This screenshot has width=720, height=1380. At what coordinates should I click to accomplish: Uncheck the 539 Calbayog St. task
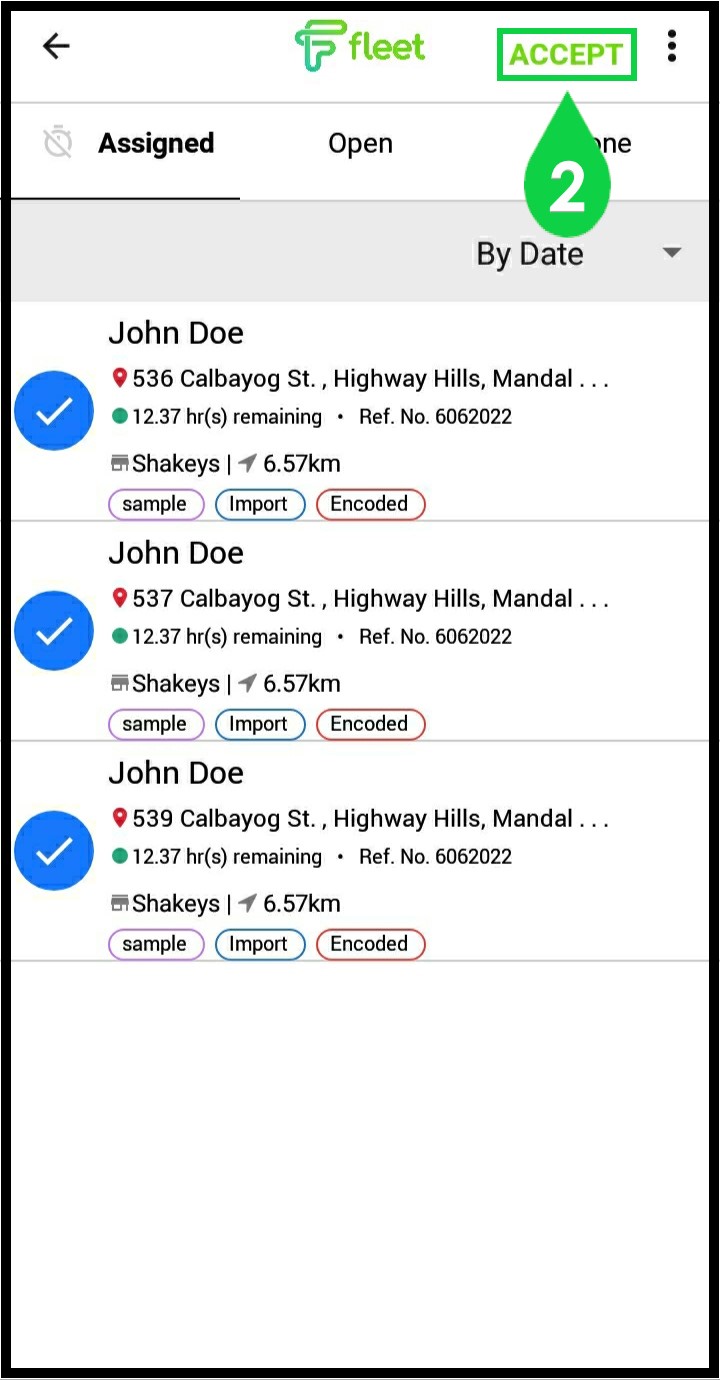coord(54,851)
